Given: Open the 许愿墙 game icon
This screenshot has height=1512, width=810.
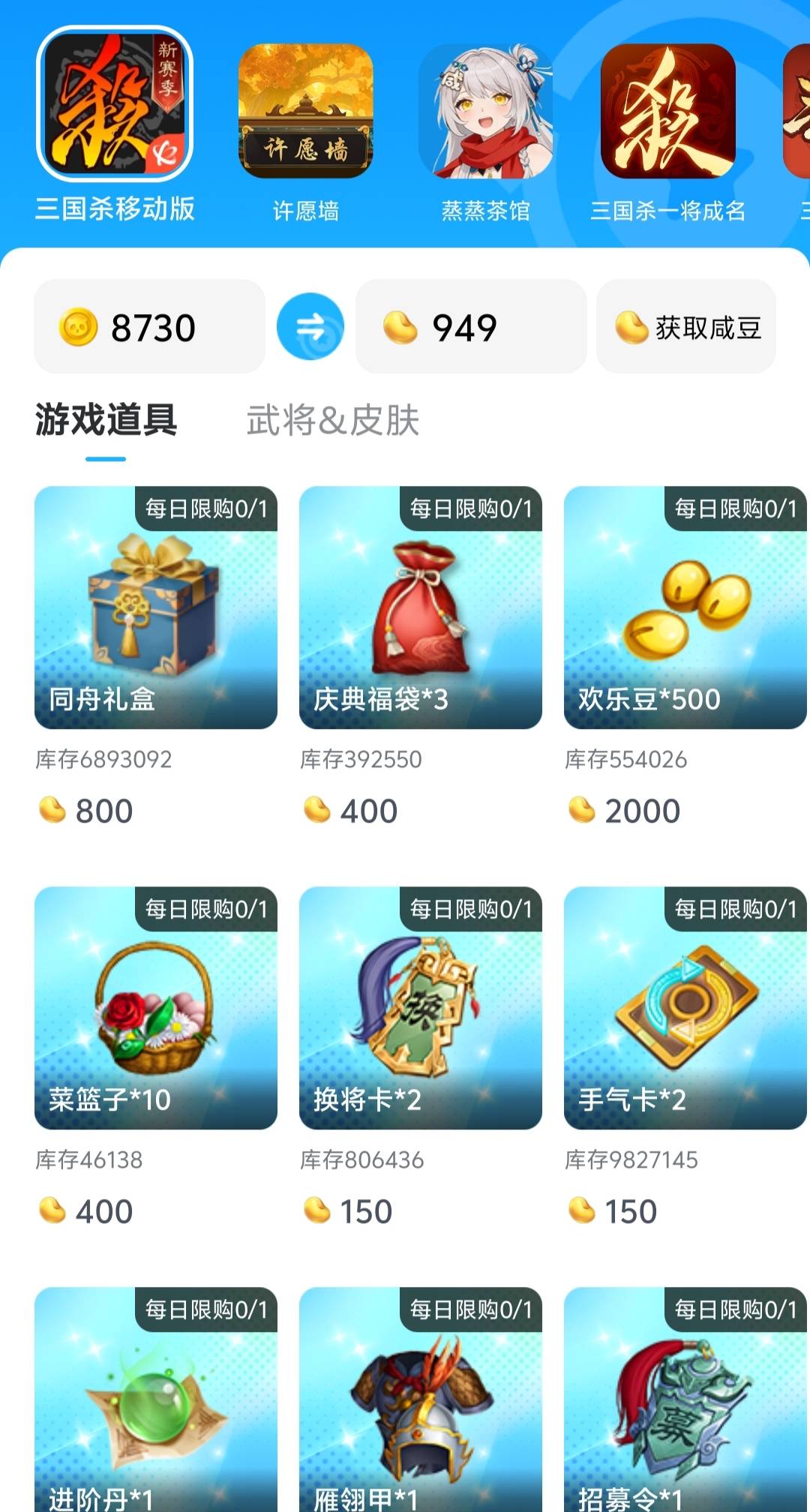Looking at the screenshot, I should click(x=305, y=111).
